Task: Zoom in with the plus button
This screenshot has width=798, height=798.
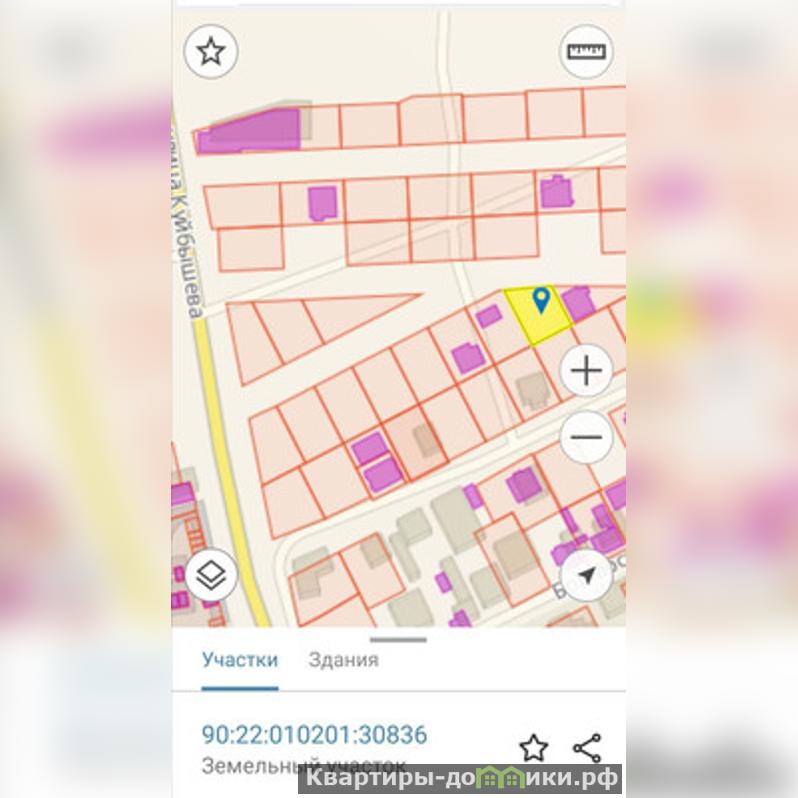Action: [x=586, y=372]
